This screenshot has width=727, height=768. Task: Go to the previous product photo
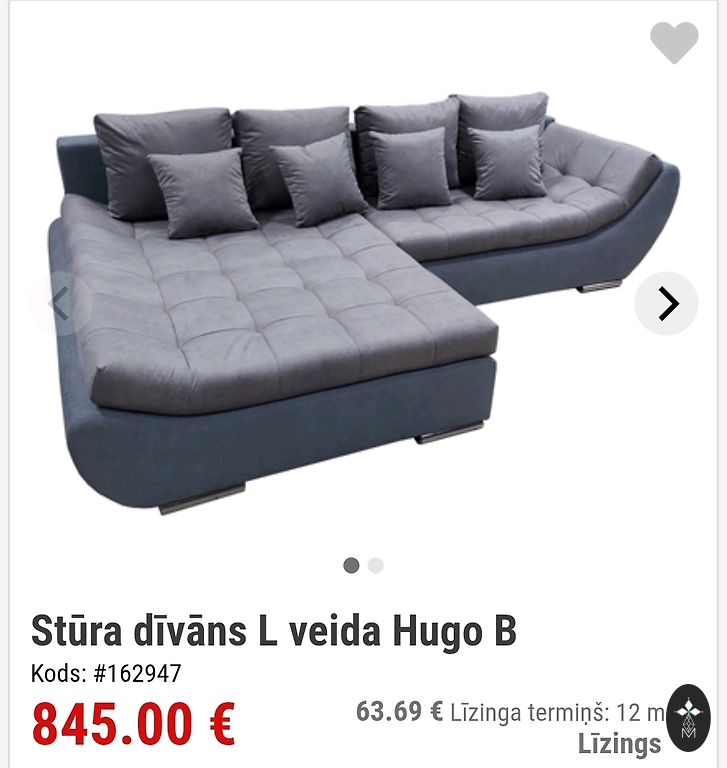[x=60, y=303]
